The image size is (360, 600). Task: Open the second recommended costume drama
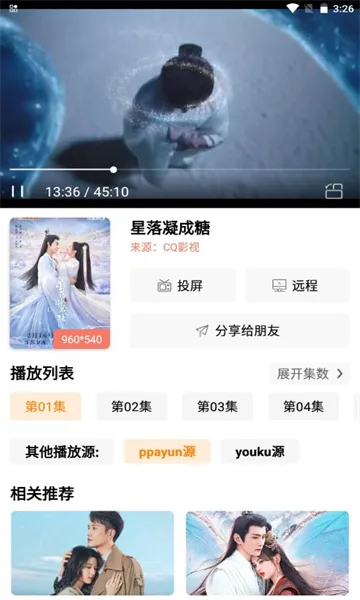tap(267, 553)
